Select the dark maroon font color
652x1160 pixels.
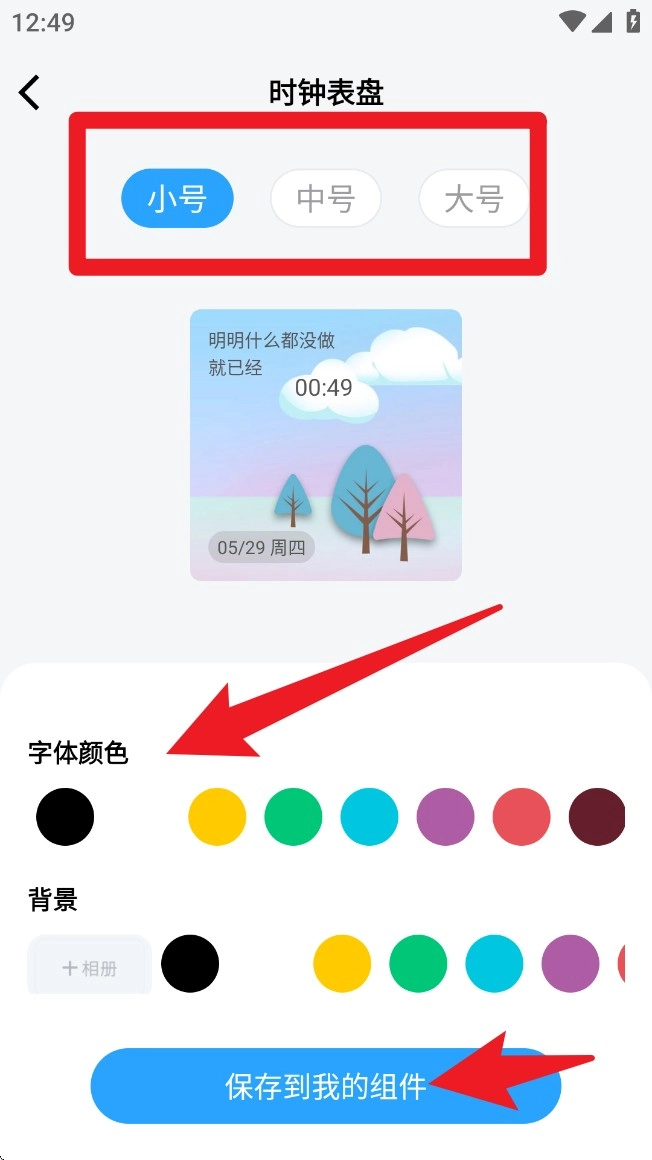(x=597, y=817)
